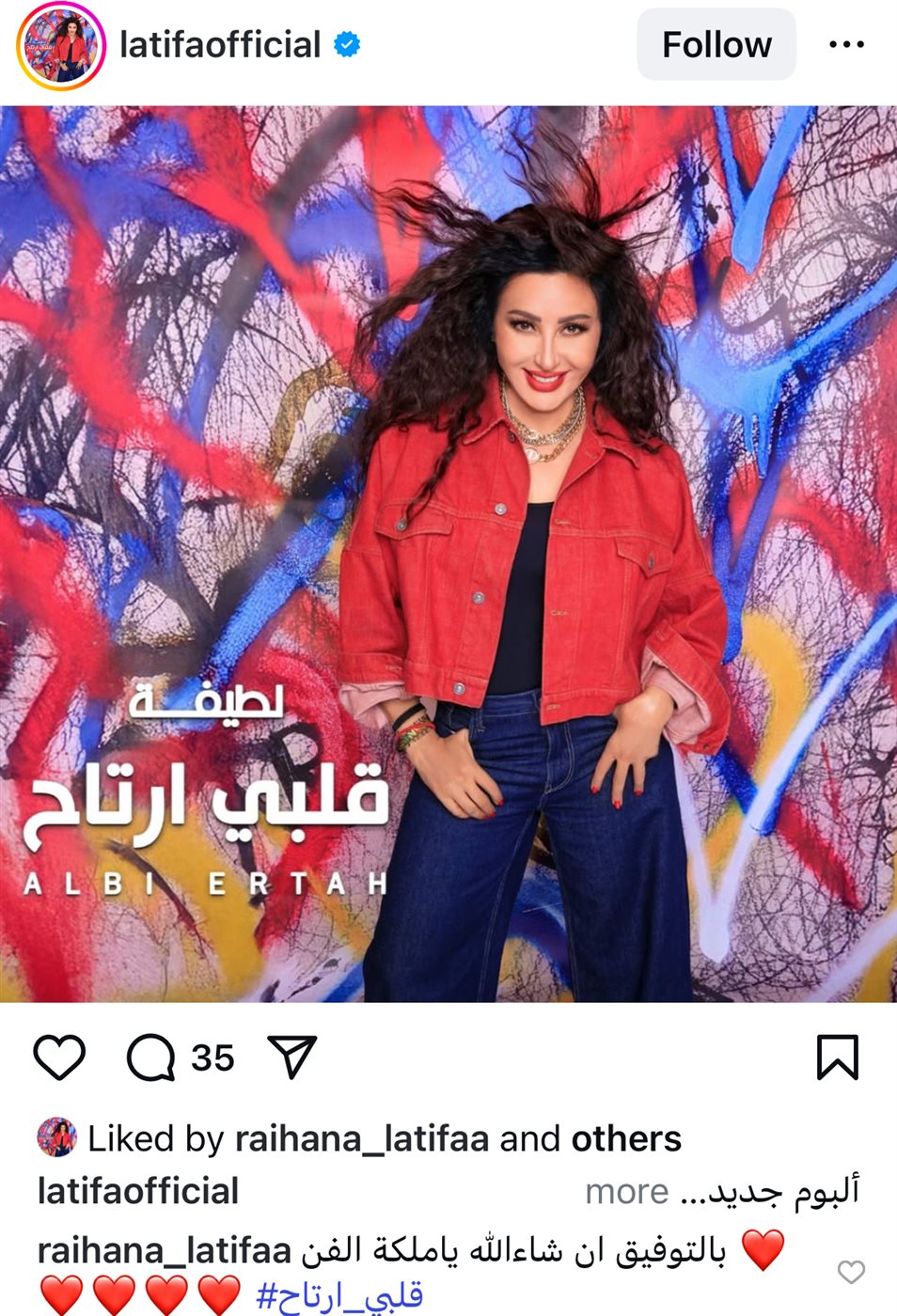Open latifaofficial profile from the post header
This screenshot has width=897, height=1316.
220,45
